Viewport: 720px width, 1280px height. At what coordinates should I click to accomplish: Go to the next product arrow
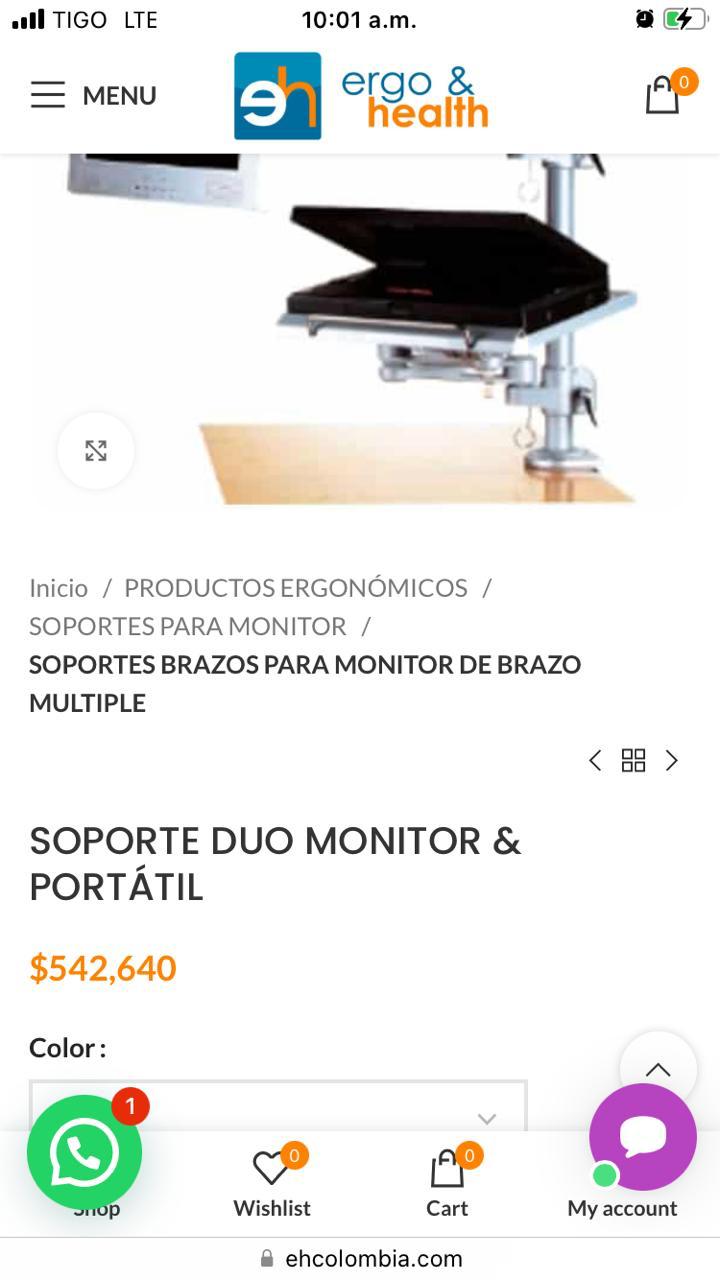(x=672, y=761)
